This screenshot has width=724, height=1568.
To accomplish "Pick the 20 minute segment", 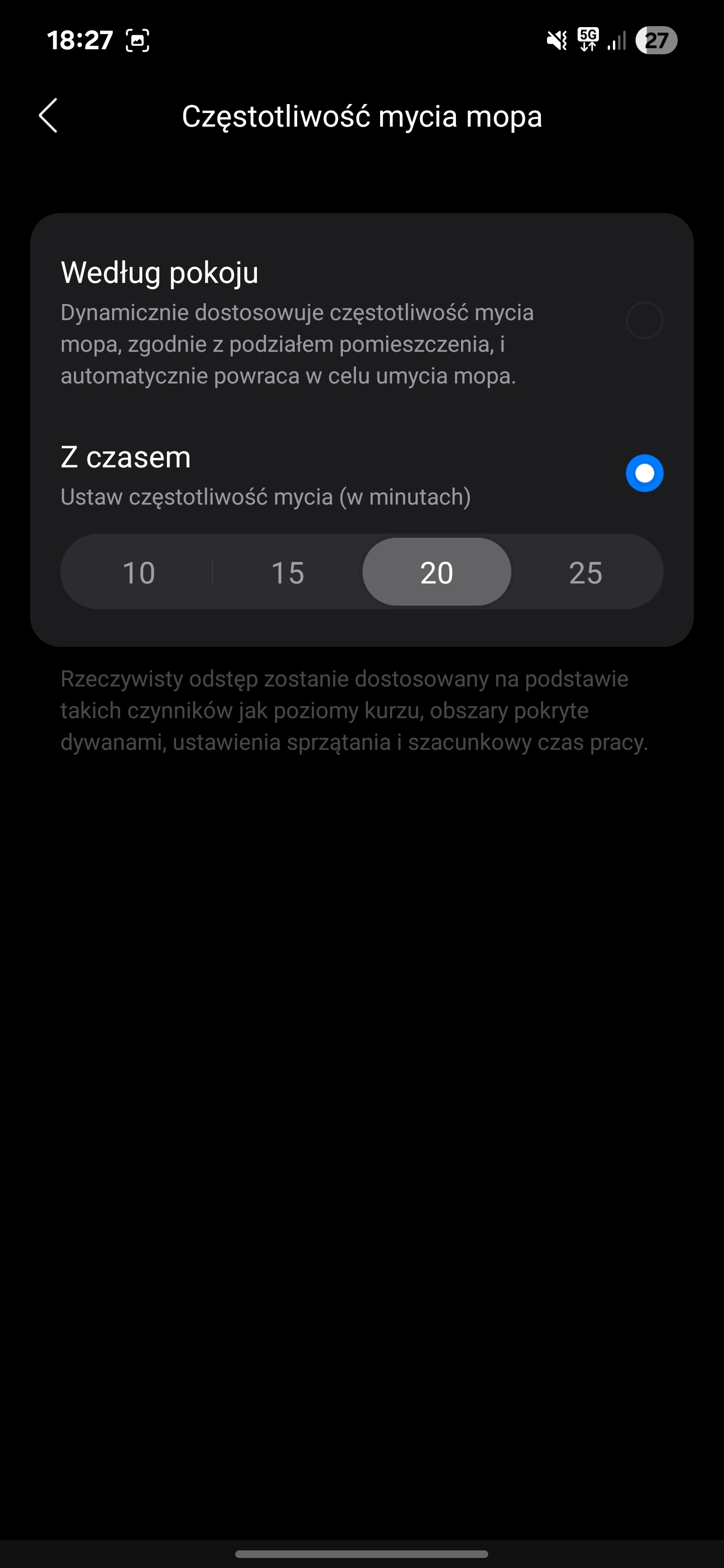I will (x=436, y=572).
